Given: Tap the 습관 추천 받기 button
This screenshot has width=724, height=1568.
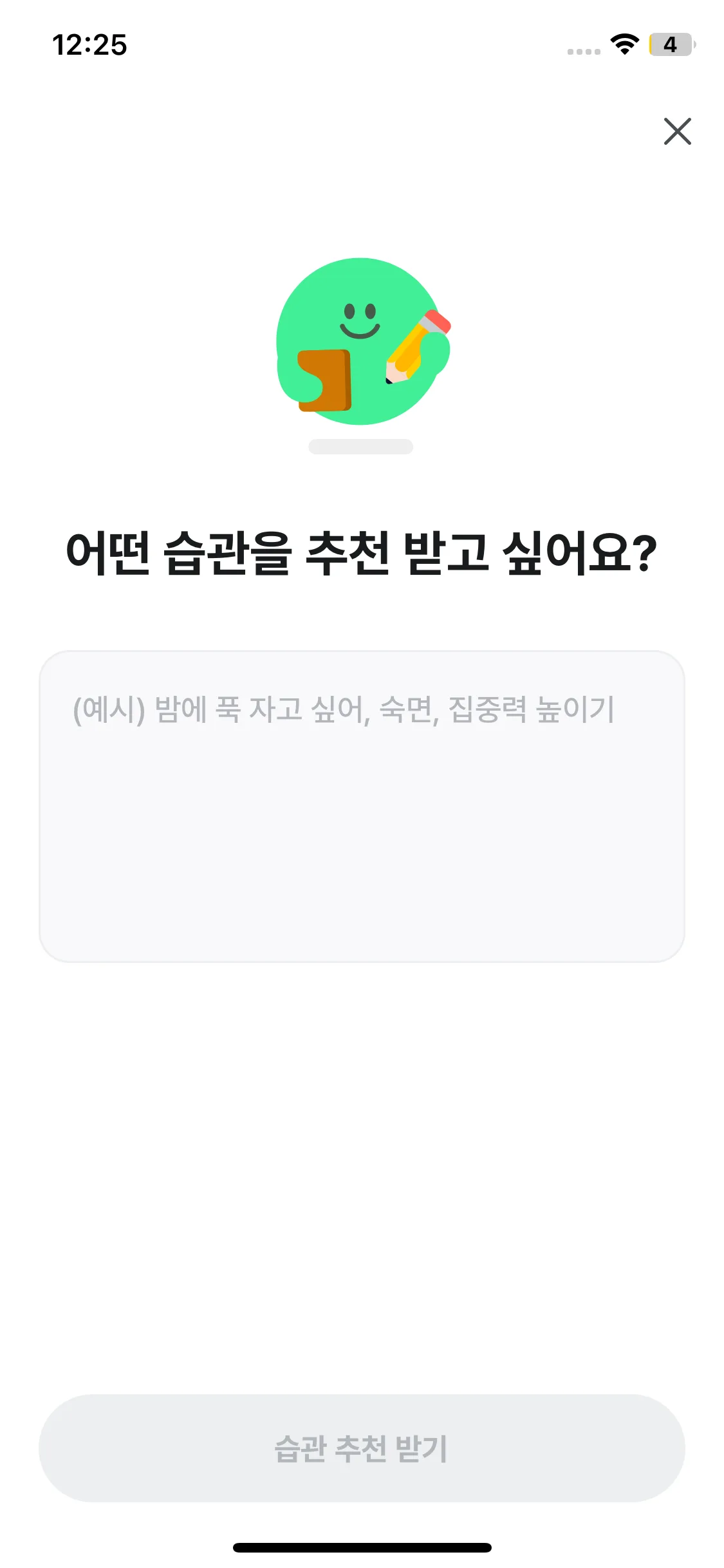Looking at the screenshot, I should 362,1448.
